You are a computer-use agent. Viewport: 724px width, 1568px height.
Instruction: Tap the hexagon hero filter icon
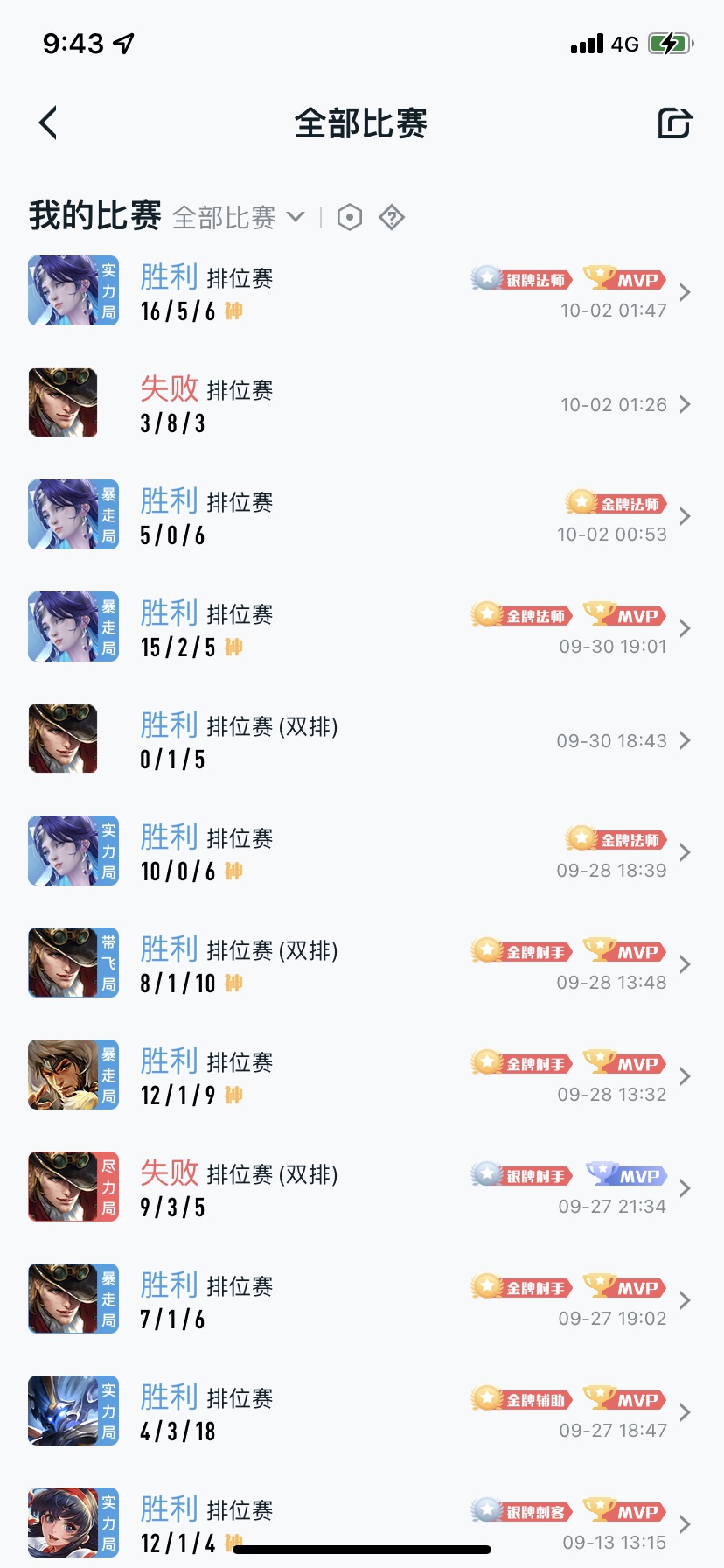point(350,217)
